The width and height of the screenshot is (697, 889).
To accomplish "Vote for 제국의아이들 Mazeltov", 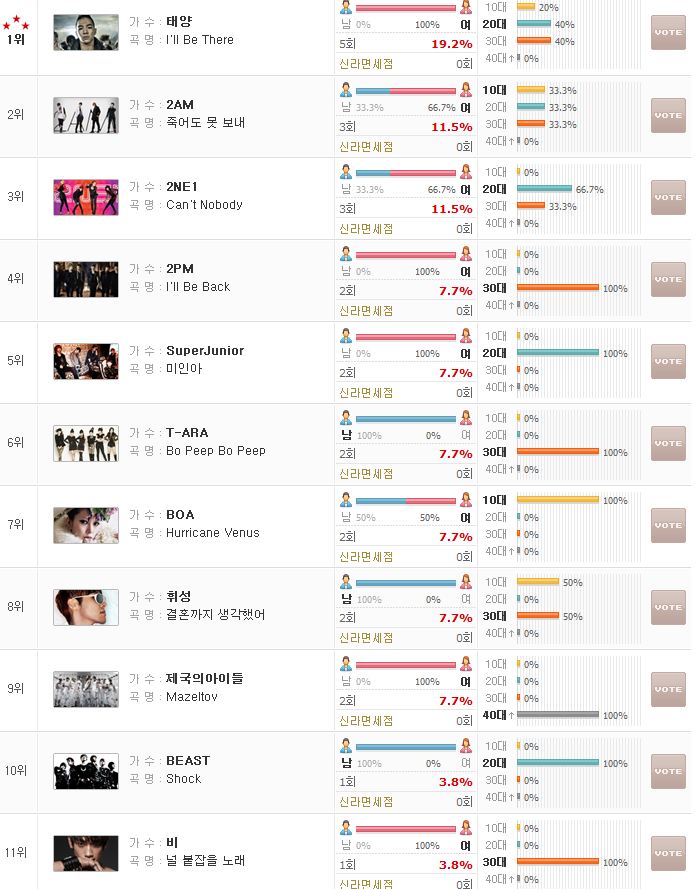I will 668,689.
